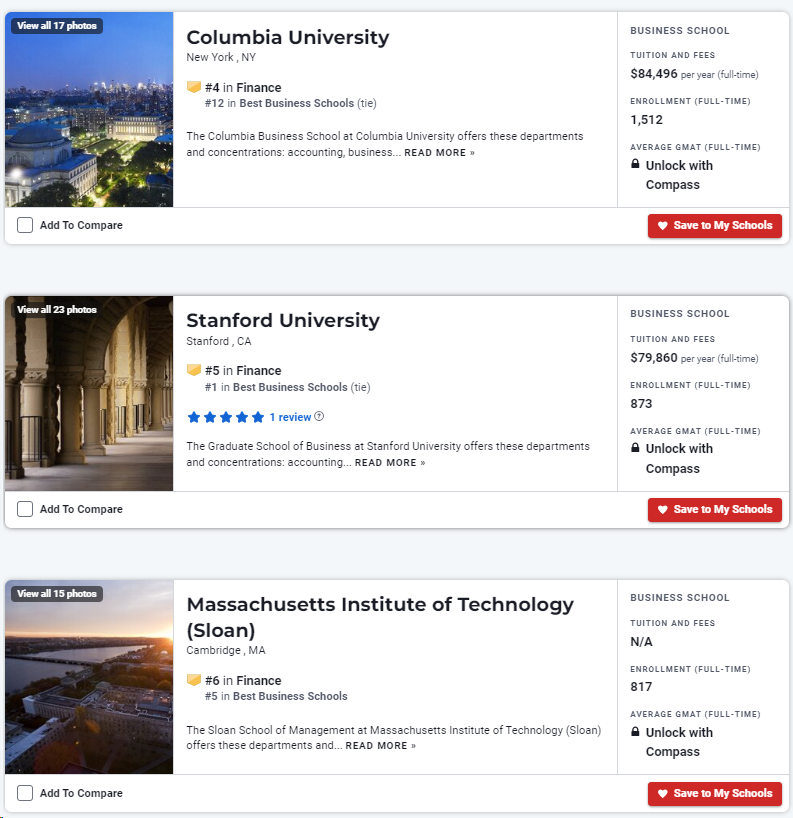Save MIT Sloan to My Schools
Screen dimensions: 793x818
[714, 794]
